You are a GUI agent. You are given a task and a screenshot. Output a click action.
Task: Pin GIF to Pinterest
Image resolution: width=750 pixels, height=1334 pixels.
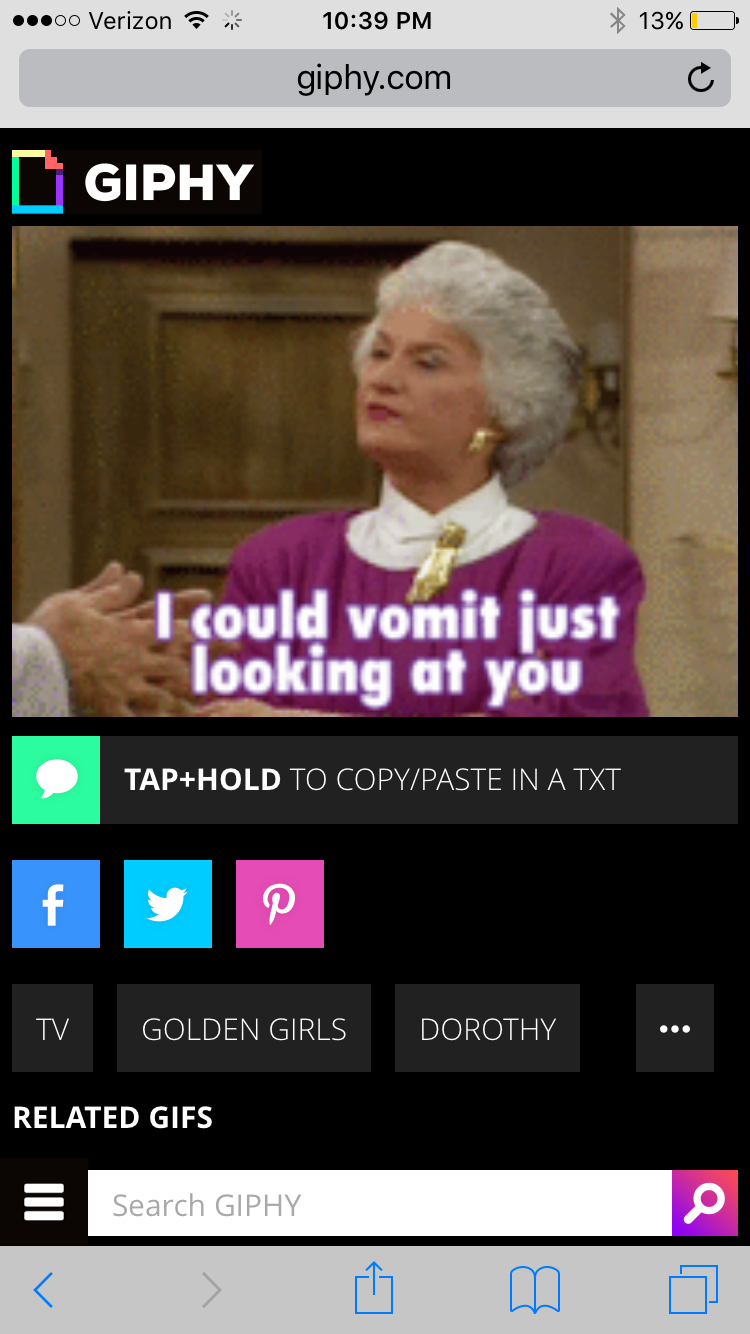pos(280,904)
